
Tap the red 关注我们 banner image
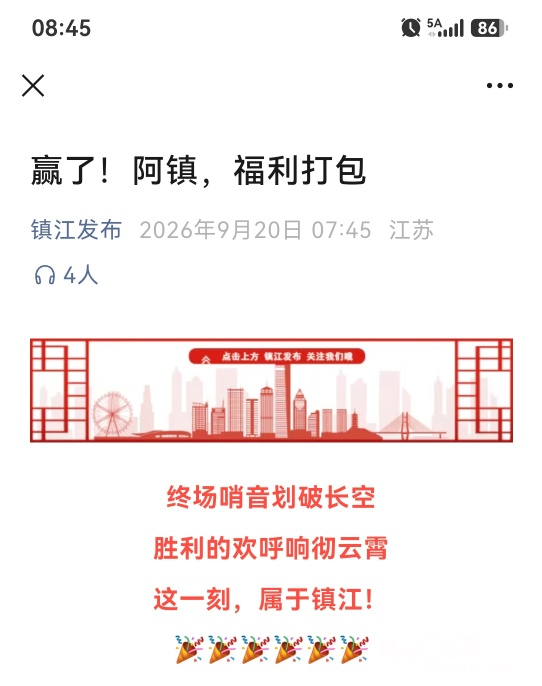271,390
